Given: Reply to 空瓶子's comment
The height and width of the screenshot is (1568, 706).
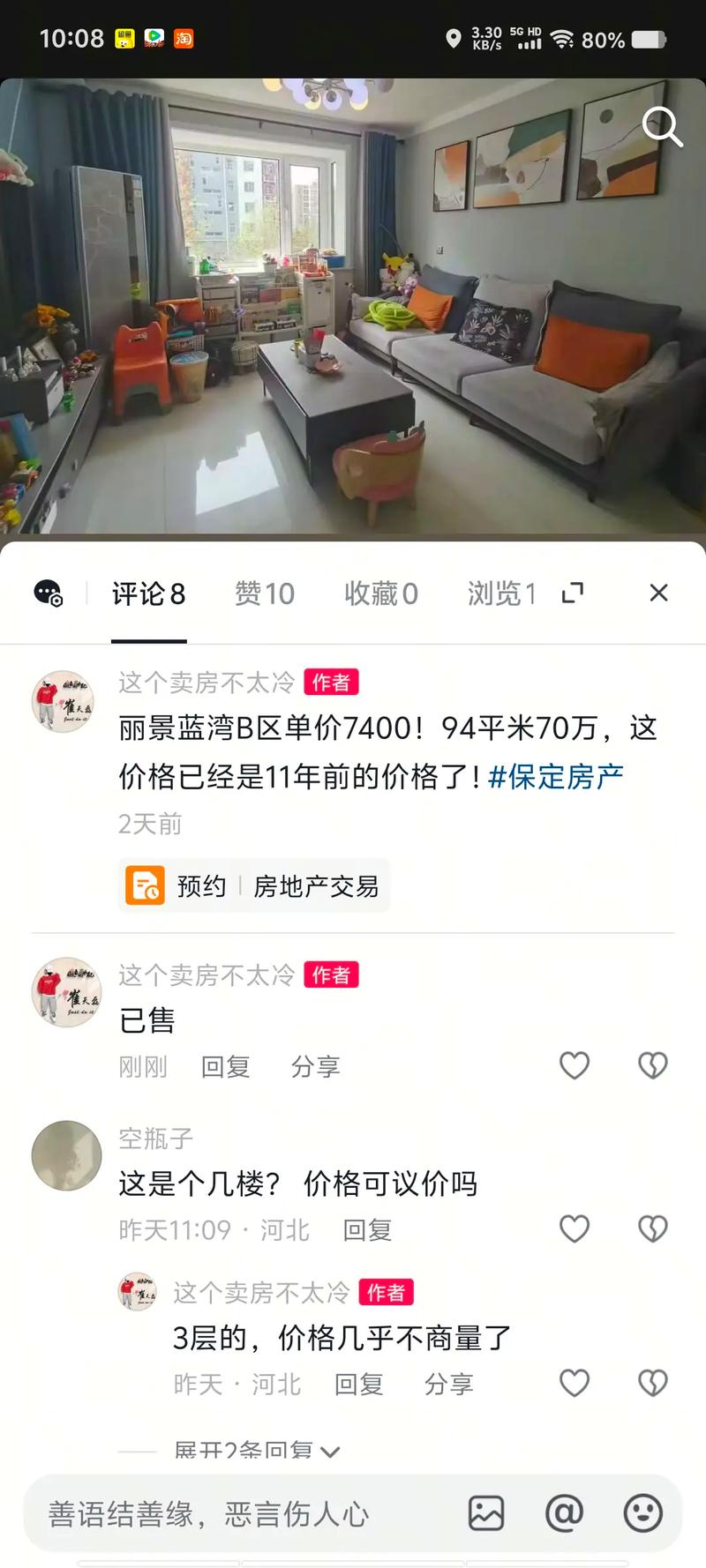Looking at the screenshot, I should pos(367,1229).
